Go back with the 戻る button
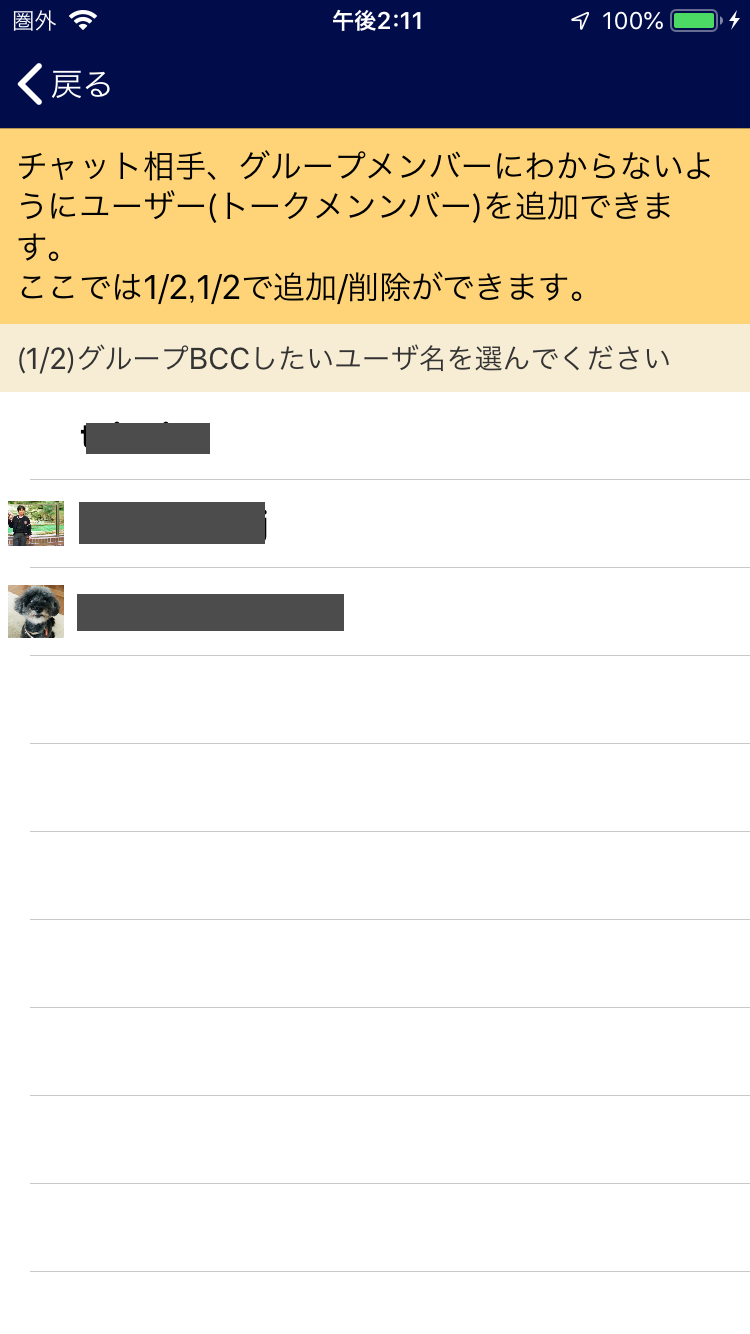 tap(64, 85)
